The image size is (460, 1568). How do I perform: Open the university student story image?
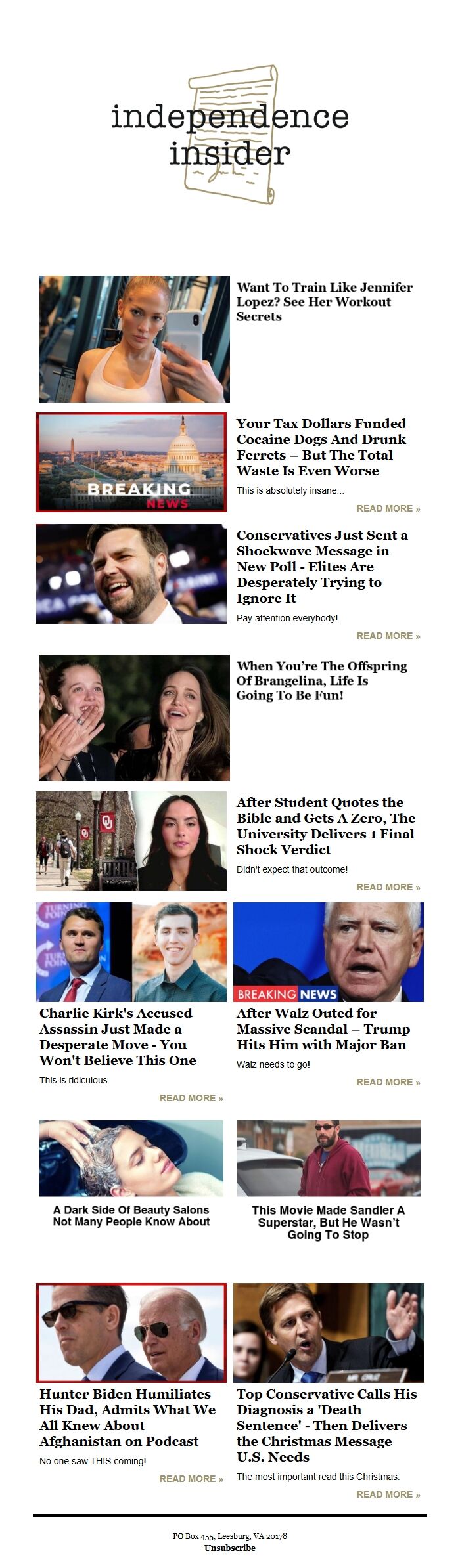(x=131, y=840)
